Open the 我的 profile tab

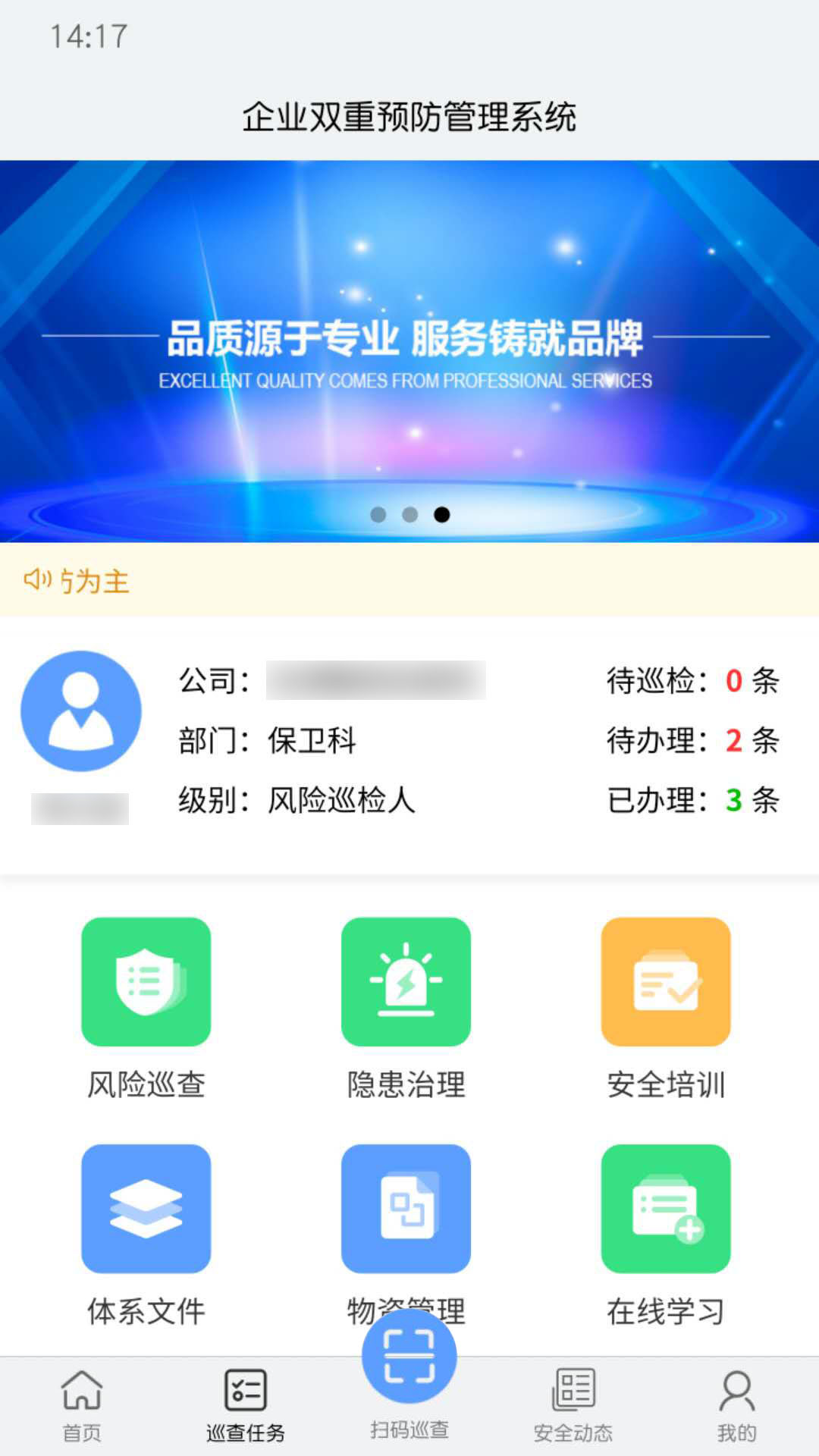737,1407
